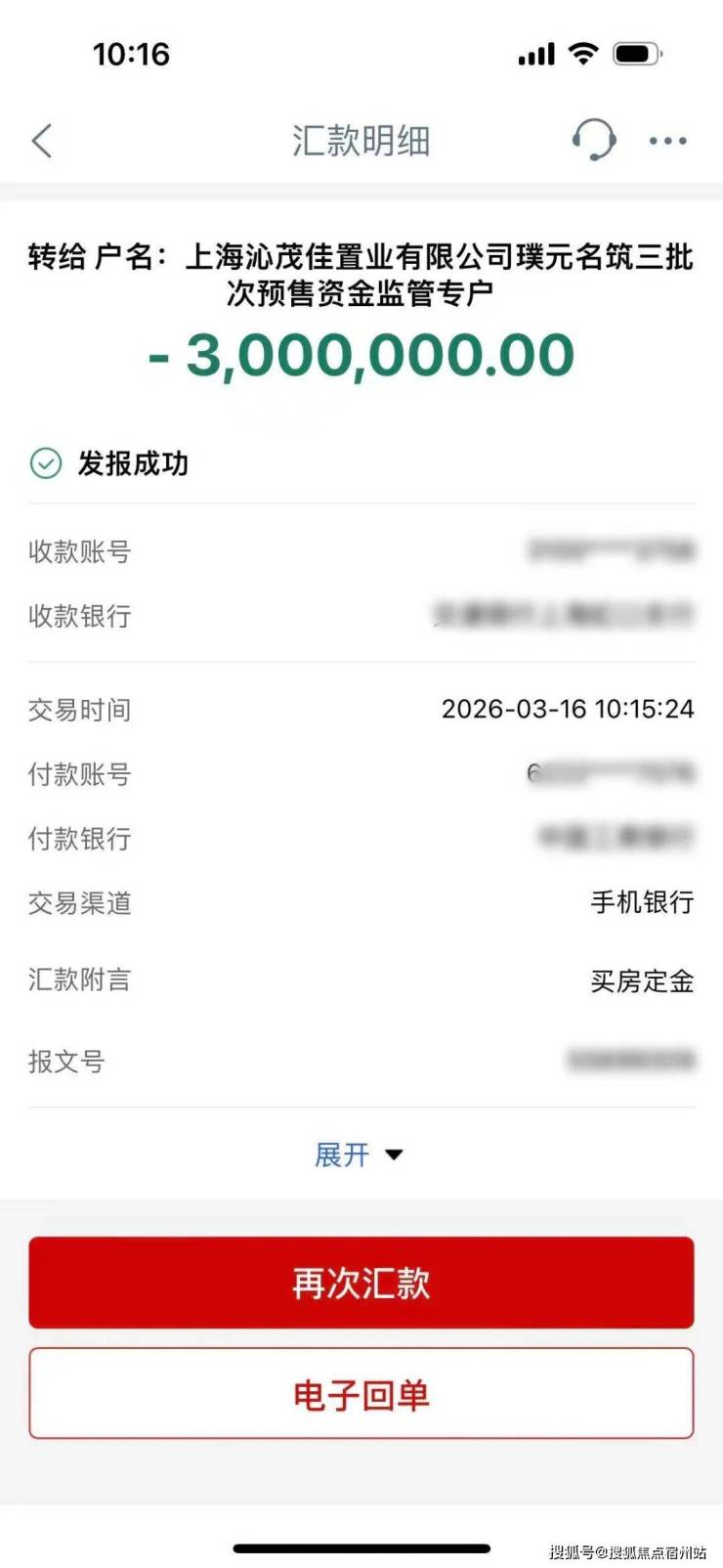Image resolution: width=723 pixels, height=1568 pixels.
Task: View the 电子回单 electronic receipt
Action: click(361, 1394)
